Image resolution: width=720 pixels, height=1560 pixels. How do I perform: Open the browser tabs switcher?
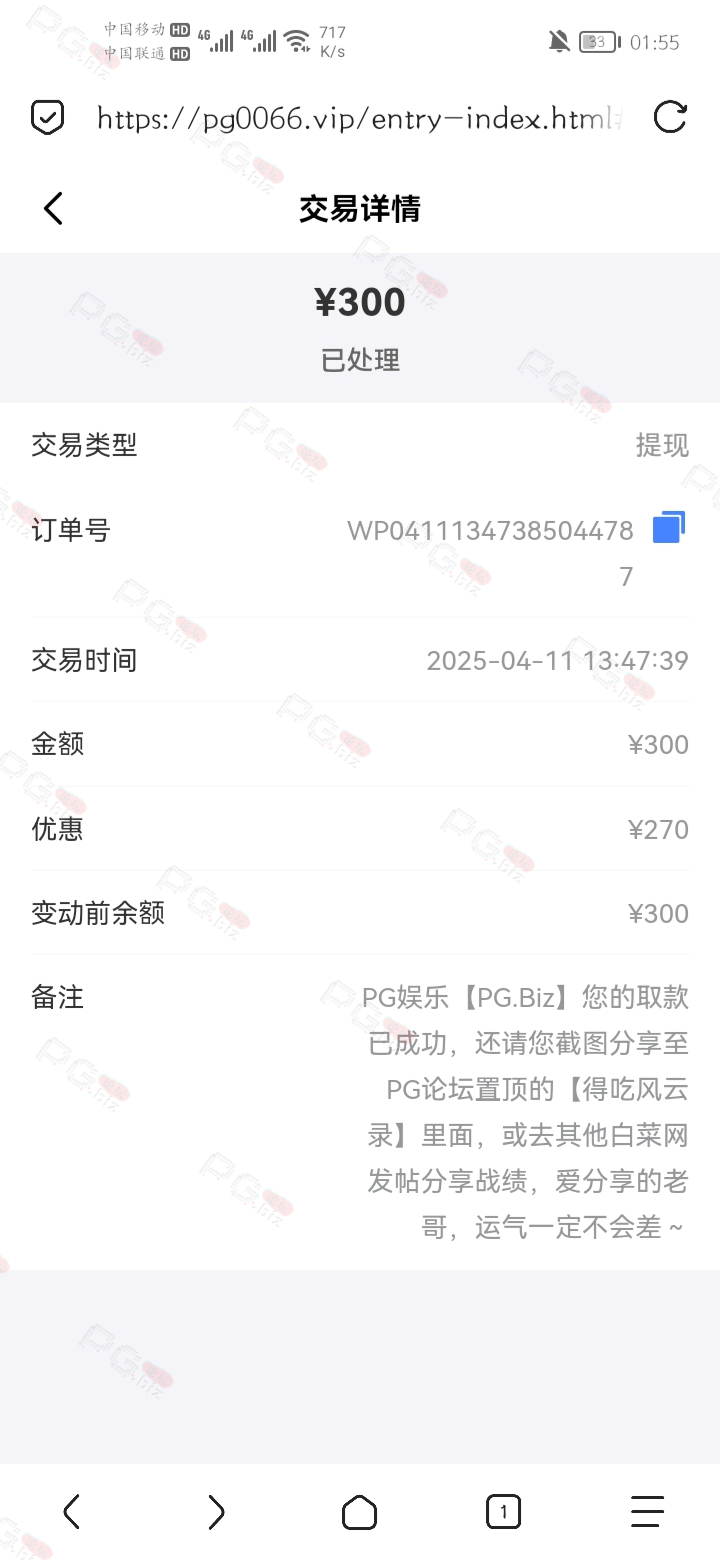504,1512
